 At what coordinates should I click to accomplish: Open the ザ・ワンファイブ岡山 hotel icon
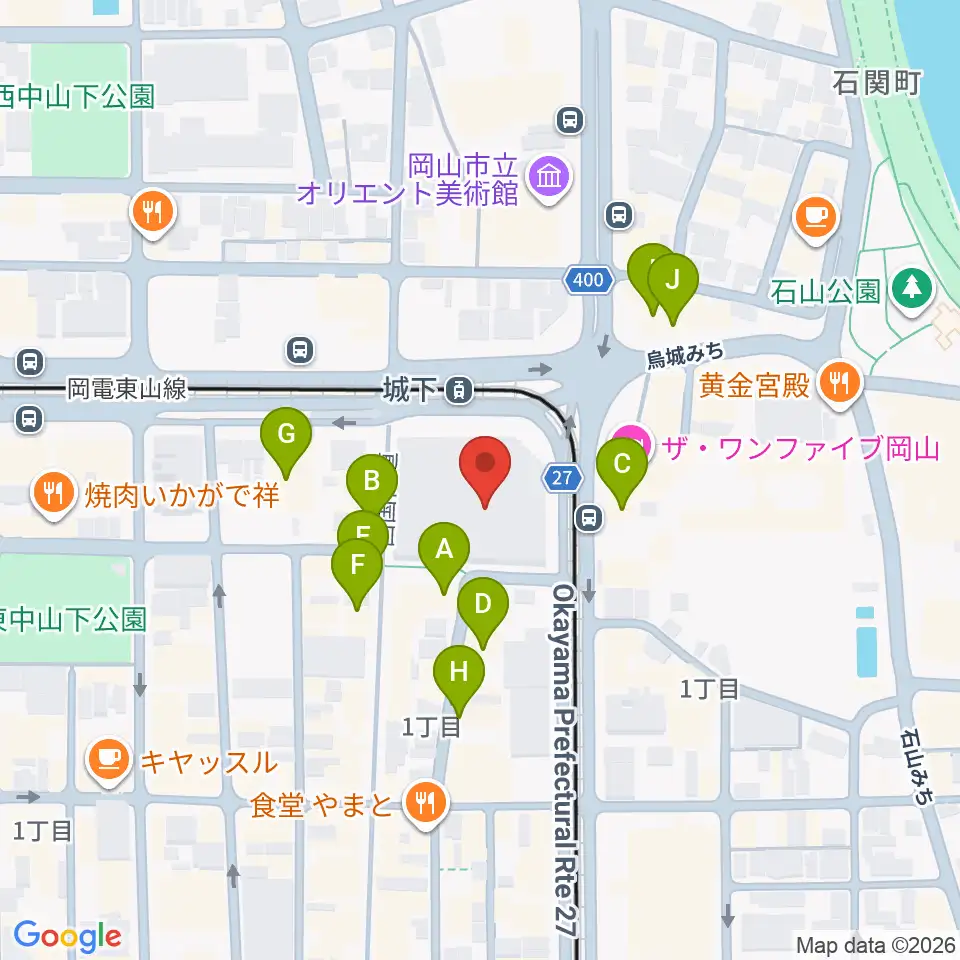(637, 440)
